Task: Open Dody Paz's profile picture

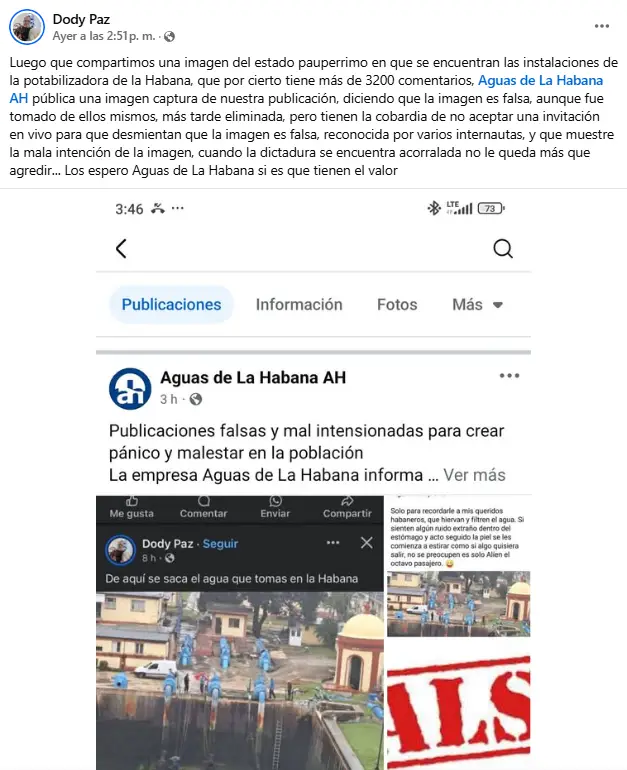Action: click(27, 27)
